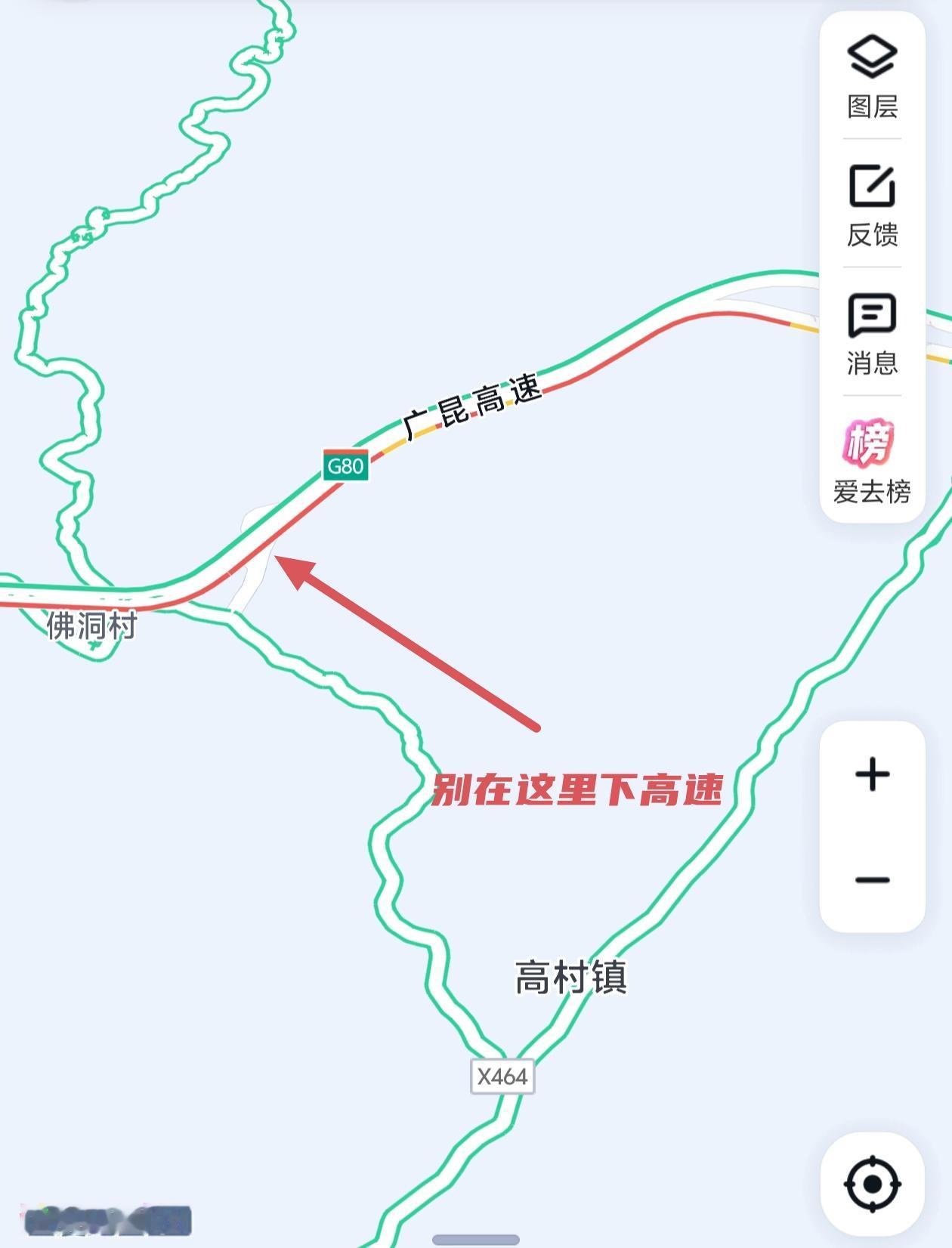Zoom in the map with plus

click(872, 774)
